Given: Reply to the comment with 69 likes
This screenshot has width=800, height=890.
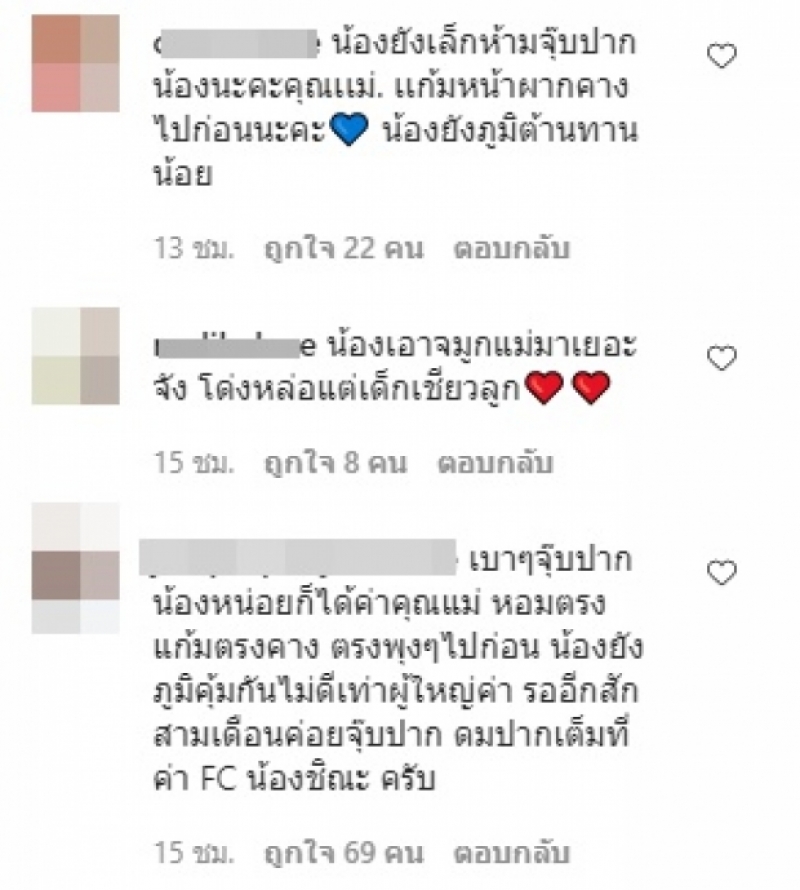Looking at the screenshot, I should pyautogui.click(x=511, y=854).
